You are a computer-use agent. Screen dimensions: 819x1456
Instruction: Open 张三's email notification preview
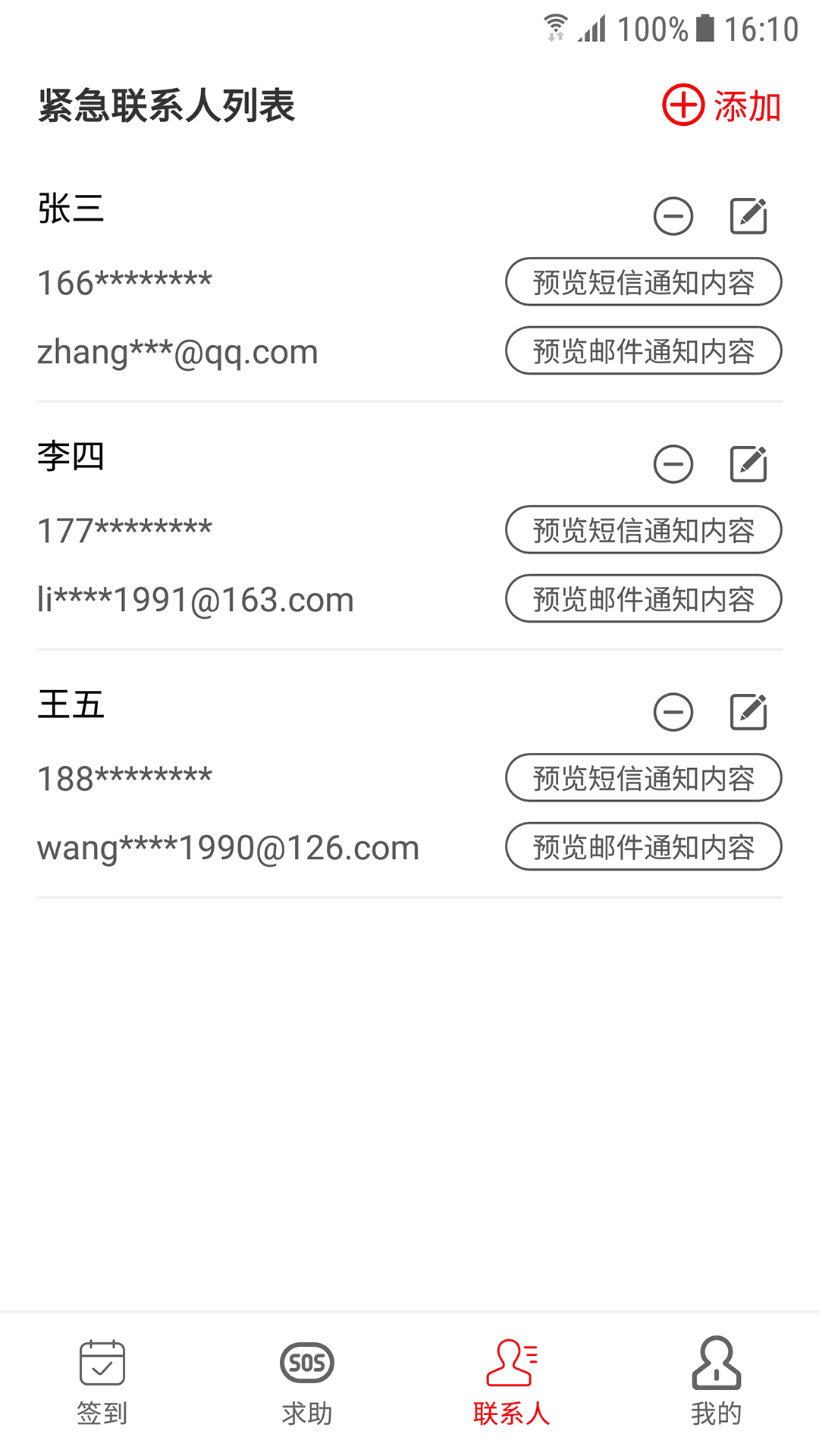pyautogui.click(x=643, y=351)
